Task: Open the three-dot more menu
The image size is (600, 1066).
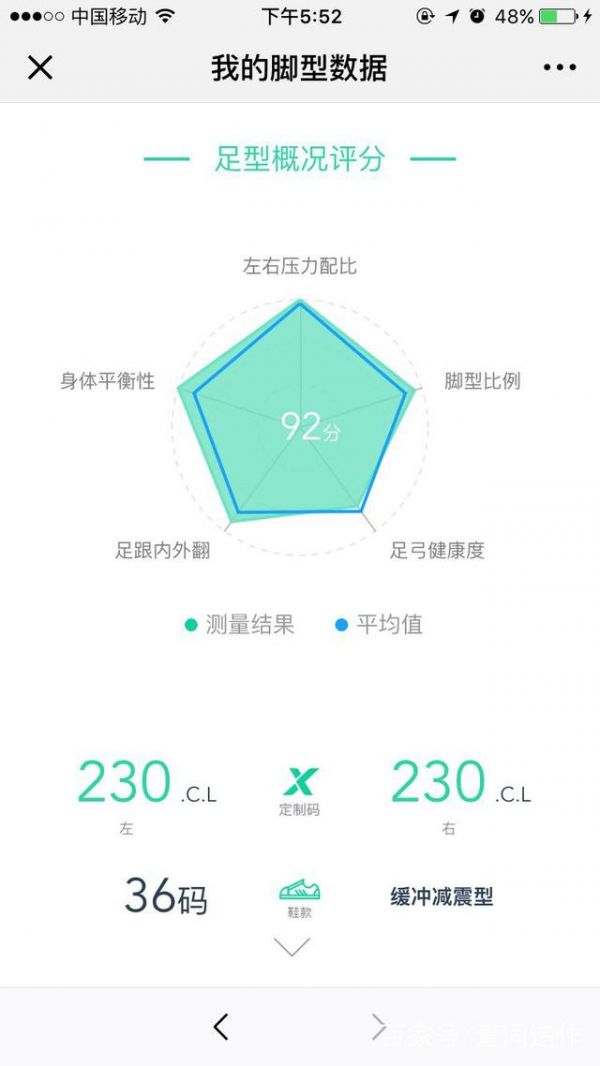Action: pyautogui.click(x=560, y=67)
